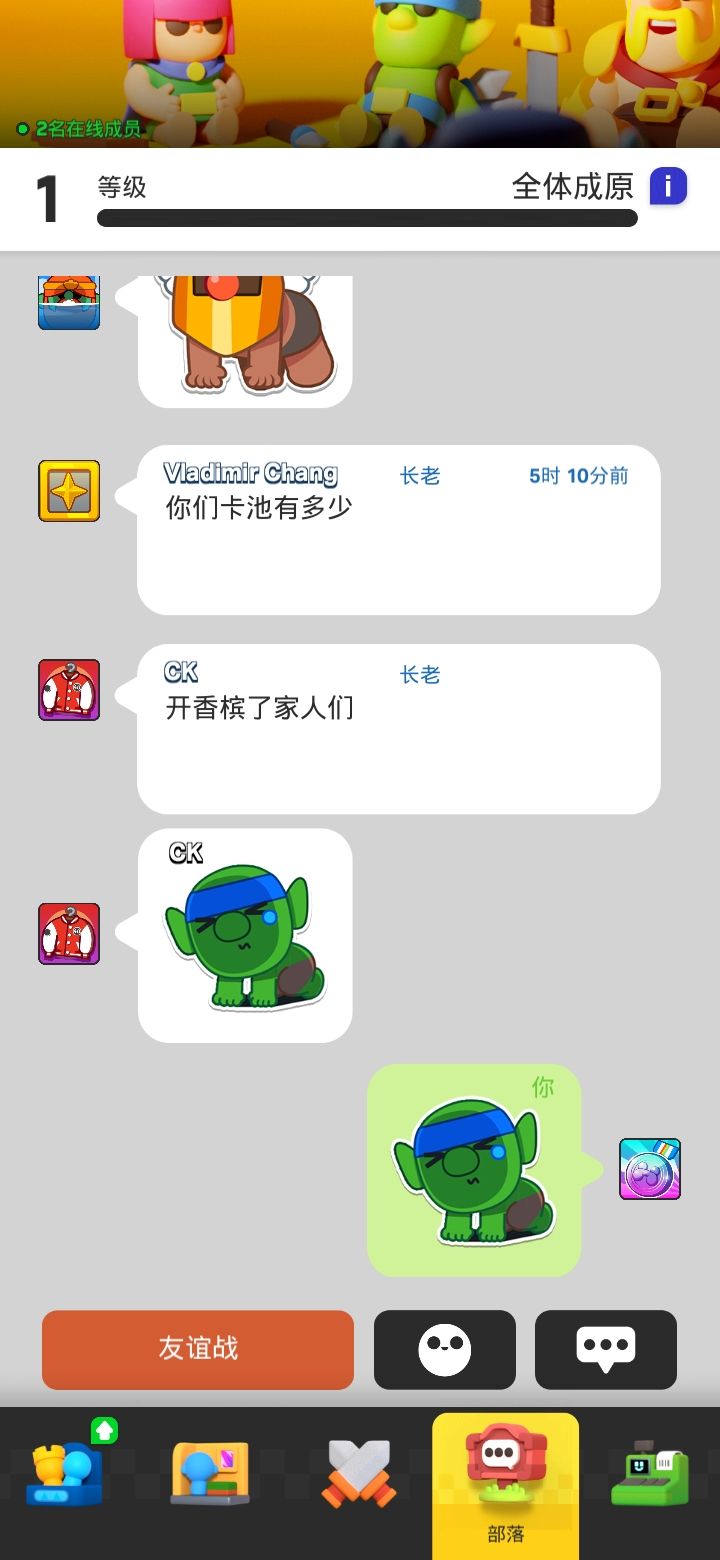Open the 全体成员 audience selector
This screenshot has width=720, height=1560.
point(572,186)
